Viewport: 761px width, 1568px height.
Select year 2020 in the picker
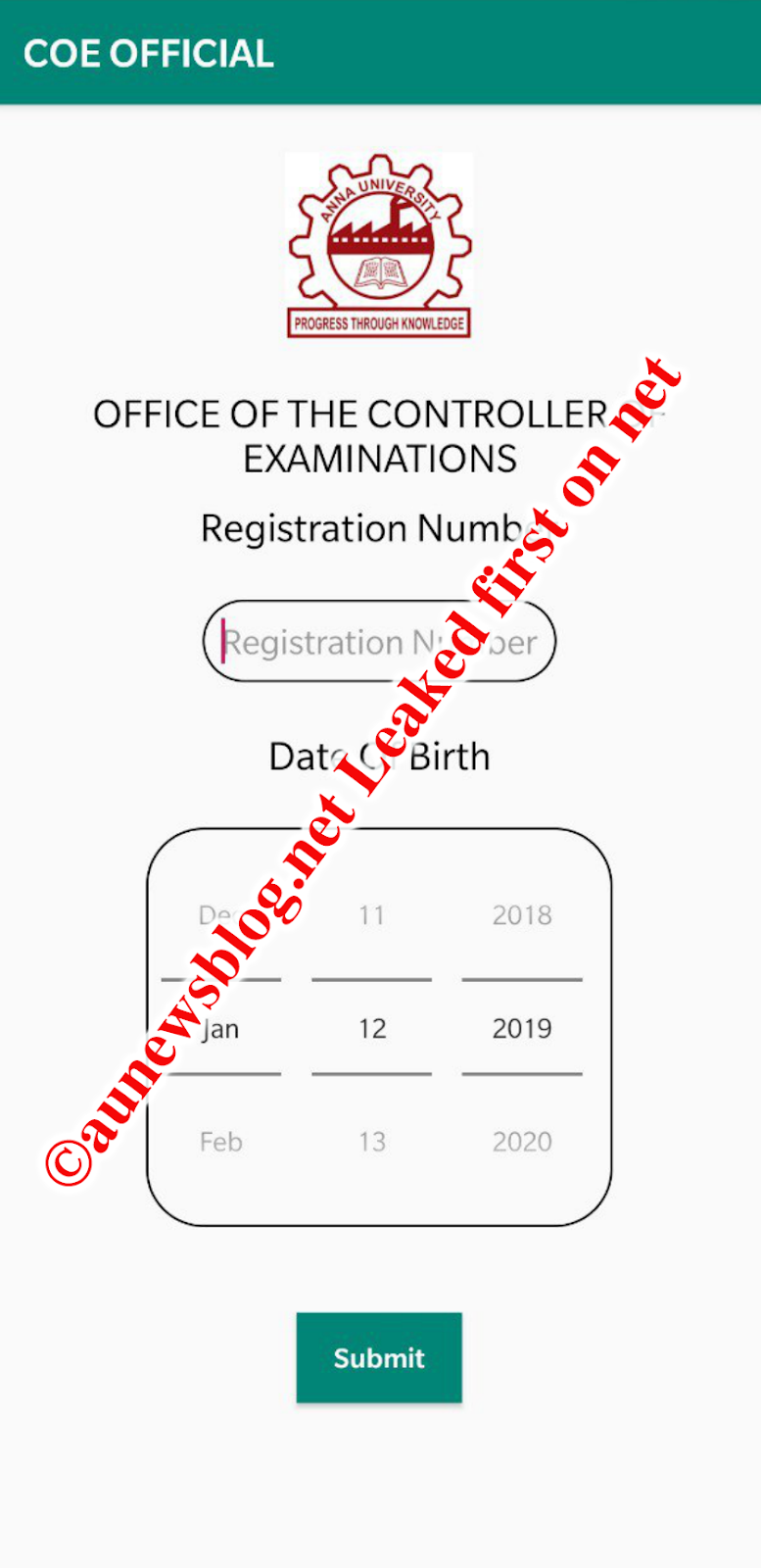pos(522,1142)
